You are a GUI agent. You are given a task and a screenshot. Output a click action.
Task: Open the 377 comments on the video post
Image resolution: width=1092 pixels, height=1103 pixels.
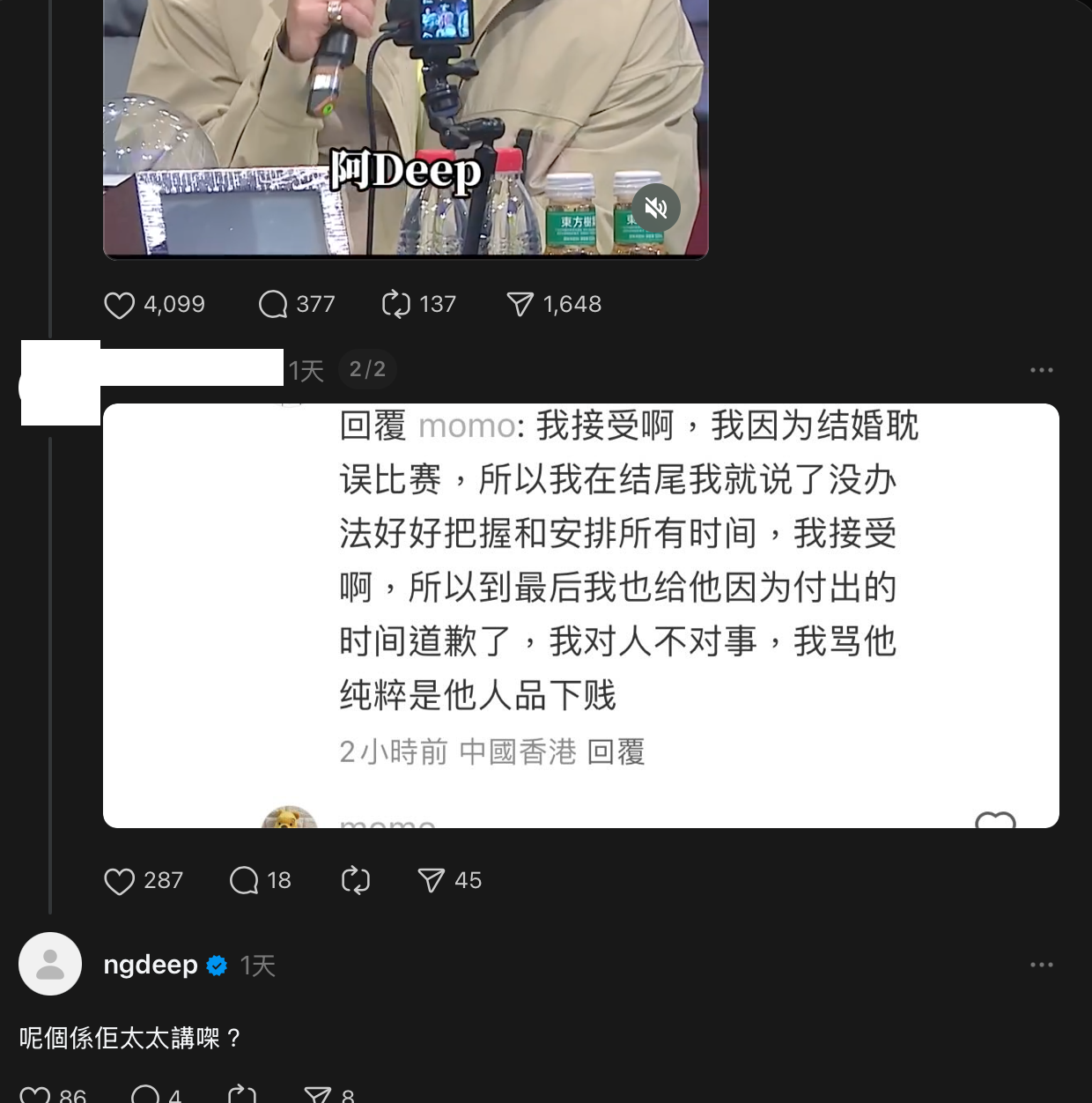coord(273,305)
